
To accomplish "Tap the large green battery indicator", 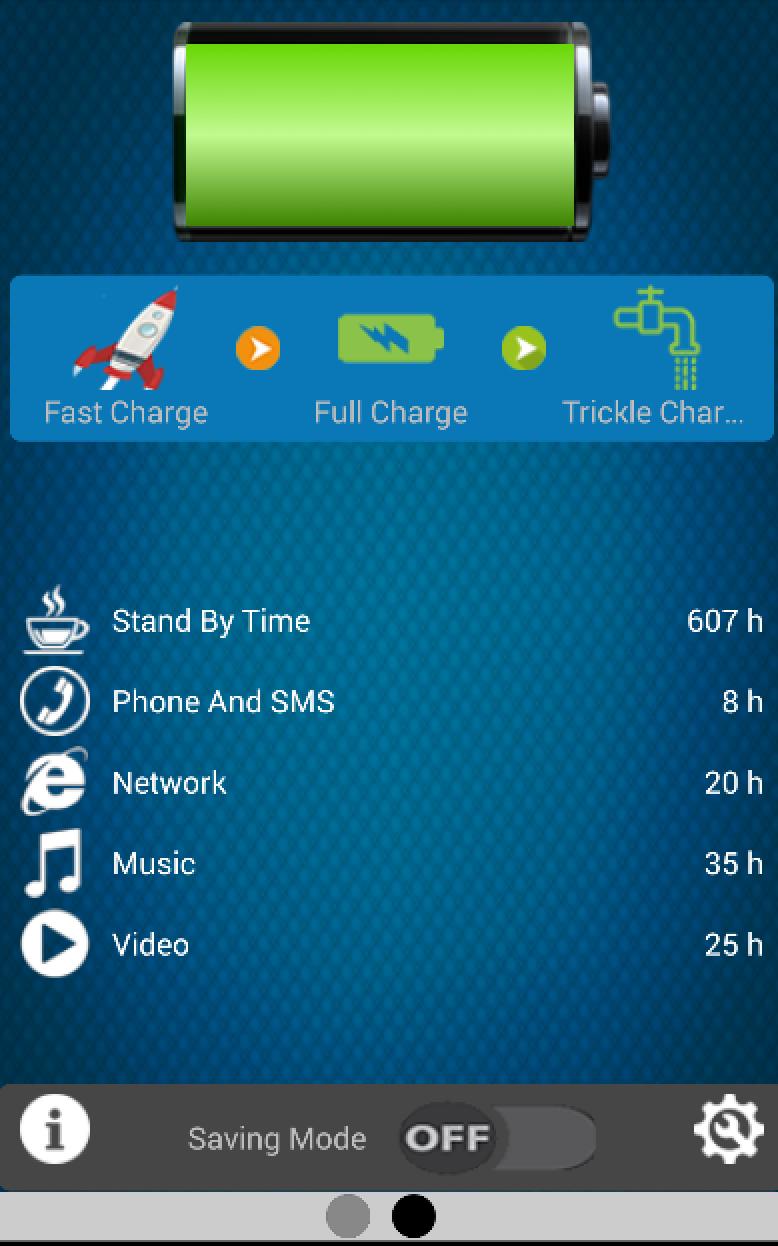I will 385,130.
